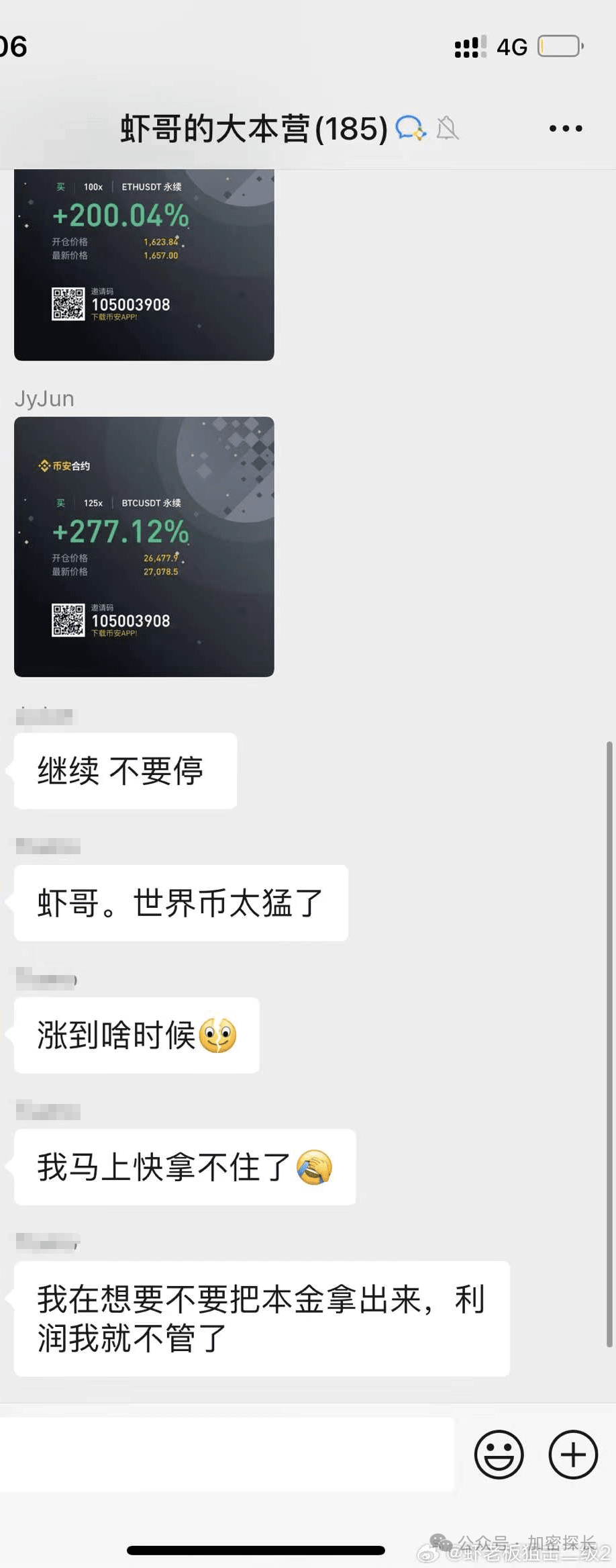Tap the muted notification bell beside group name
The height and width of the screenshot is (1568, 616).
447,128
